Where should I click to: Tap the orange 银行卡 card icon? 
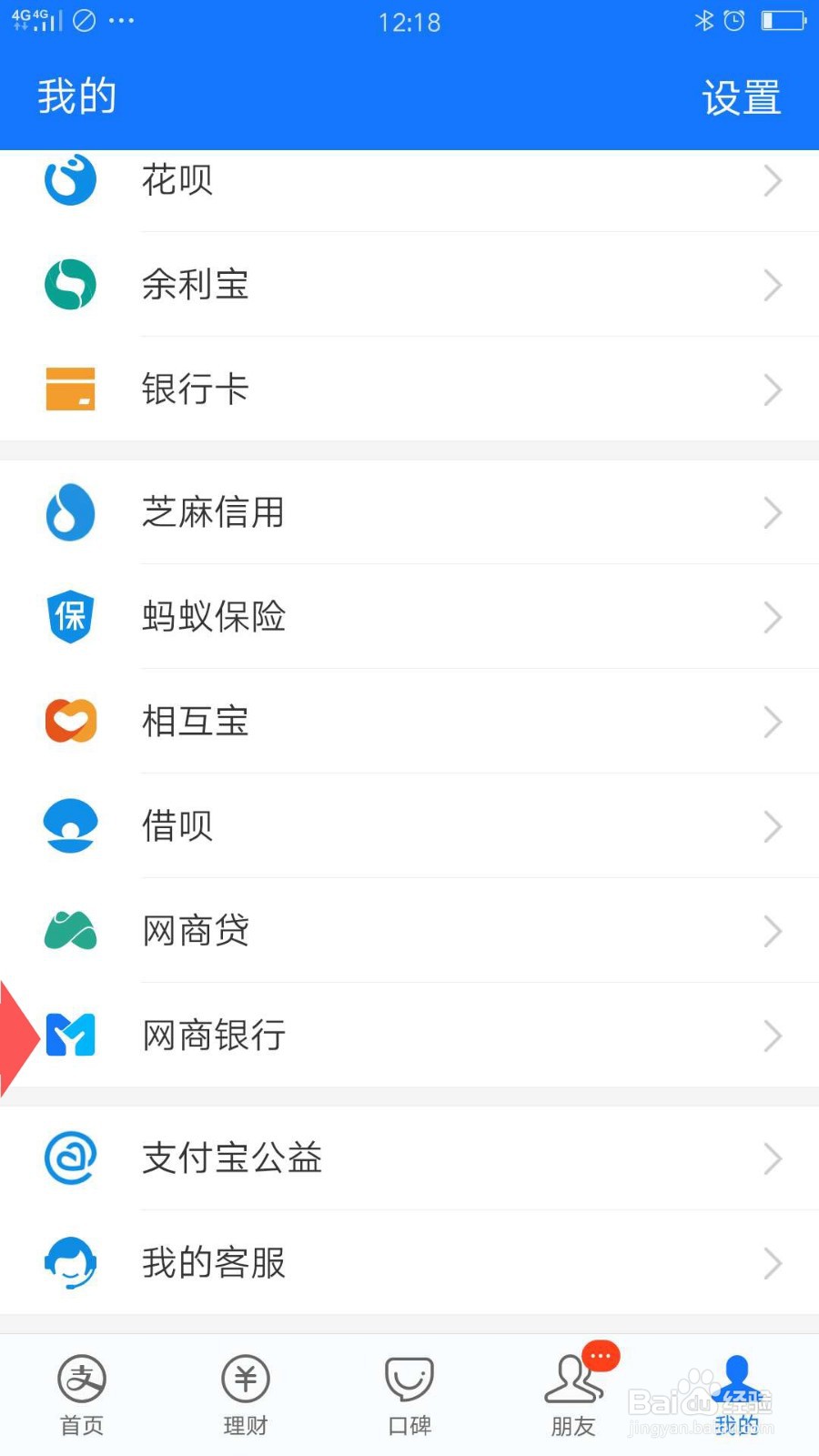[70, 389]
